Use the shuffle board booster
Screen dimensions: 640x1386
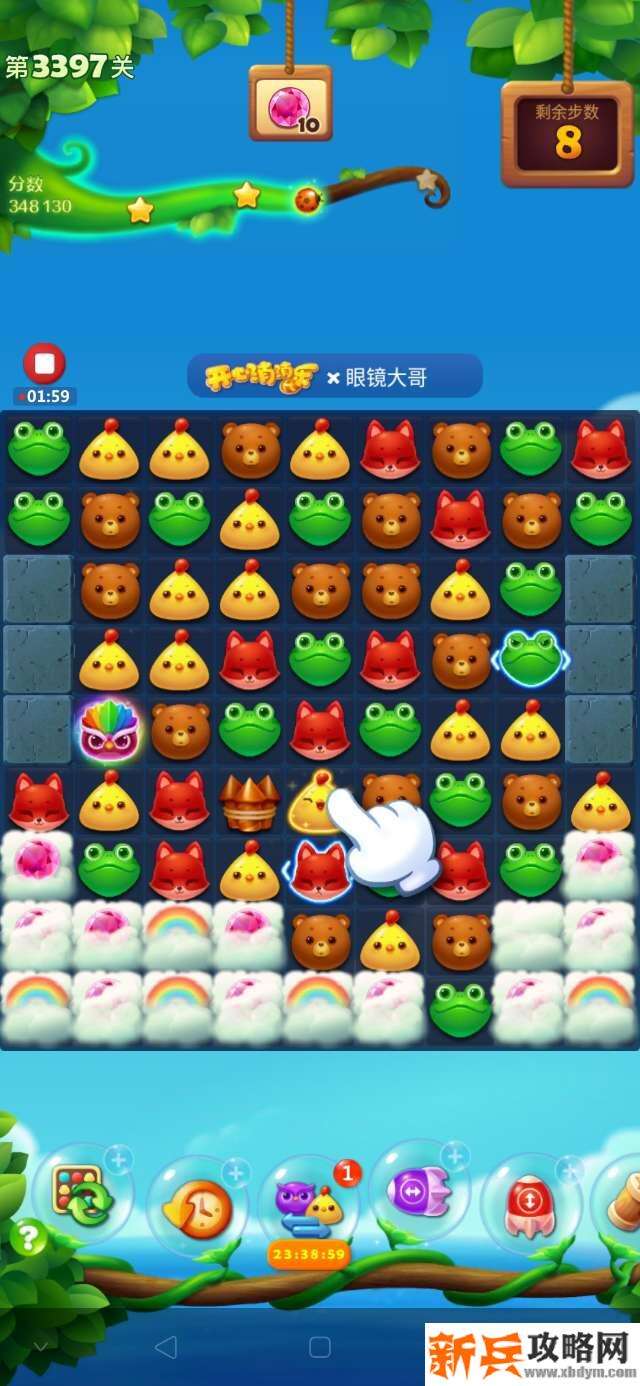82,1196
